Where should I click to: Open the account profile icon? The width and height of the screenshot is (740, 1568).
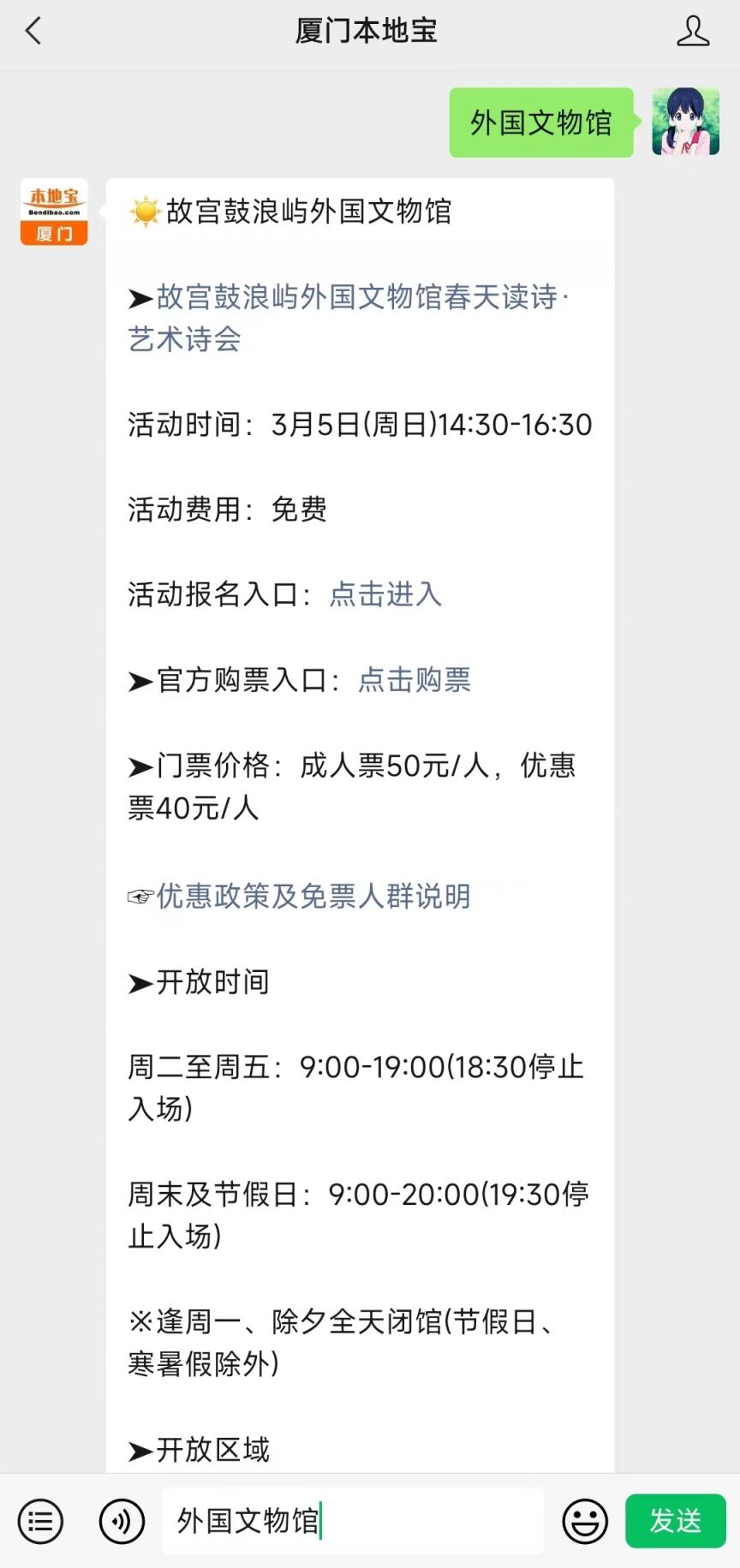(693, 32)
